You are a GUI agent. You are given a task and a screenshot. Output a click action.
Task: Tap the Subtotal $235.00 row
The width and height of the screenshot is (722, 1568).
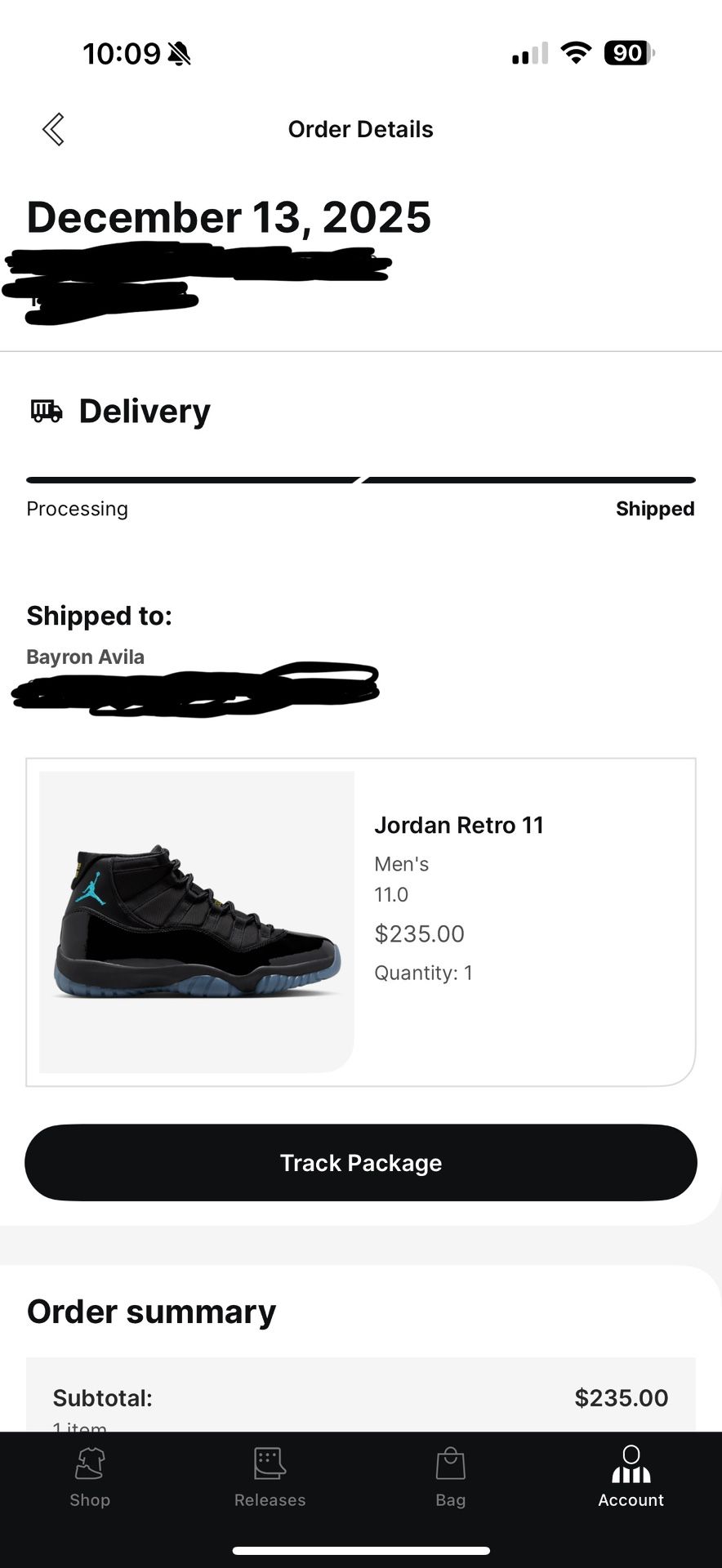point(360,1398)
